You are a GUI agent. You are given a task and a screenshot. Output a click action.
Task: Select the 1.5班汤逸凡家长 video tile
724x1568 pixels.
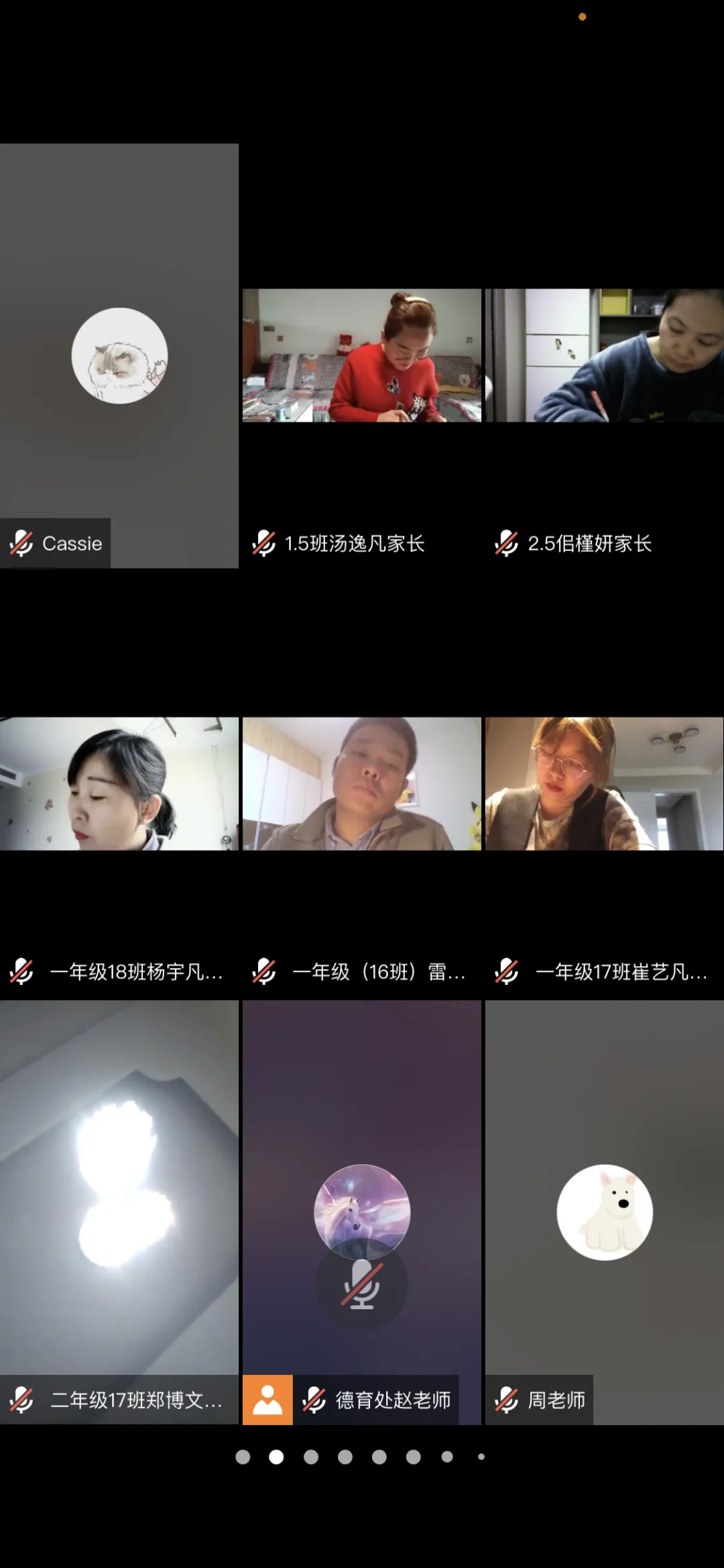[362, 355]
